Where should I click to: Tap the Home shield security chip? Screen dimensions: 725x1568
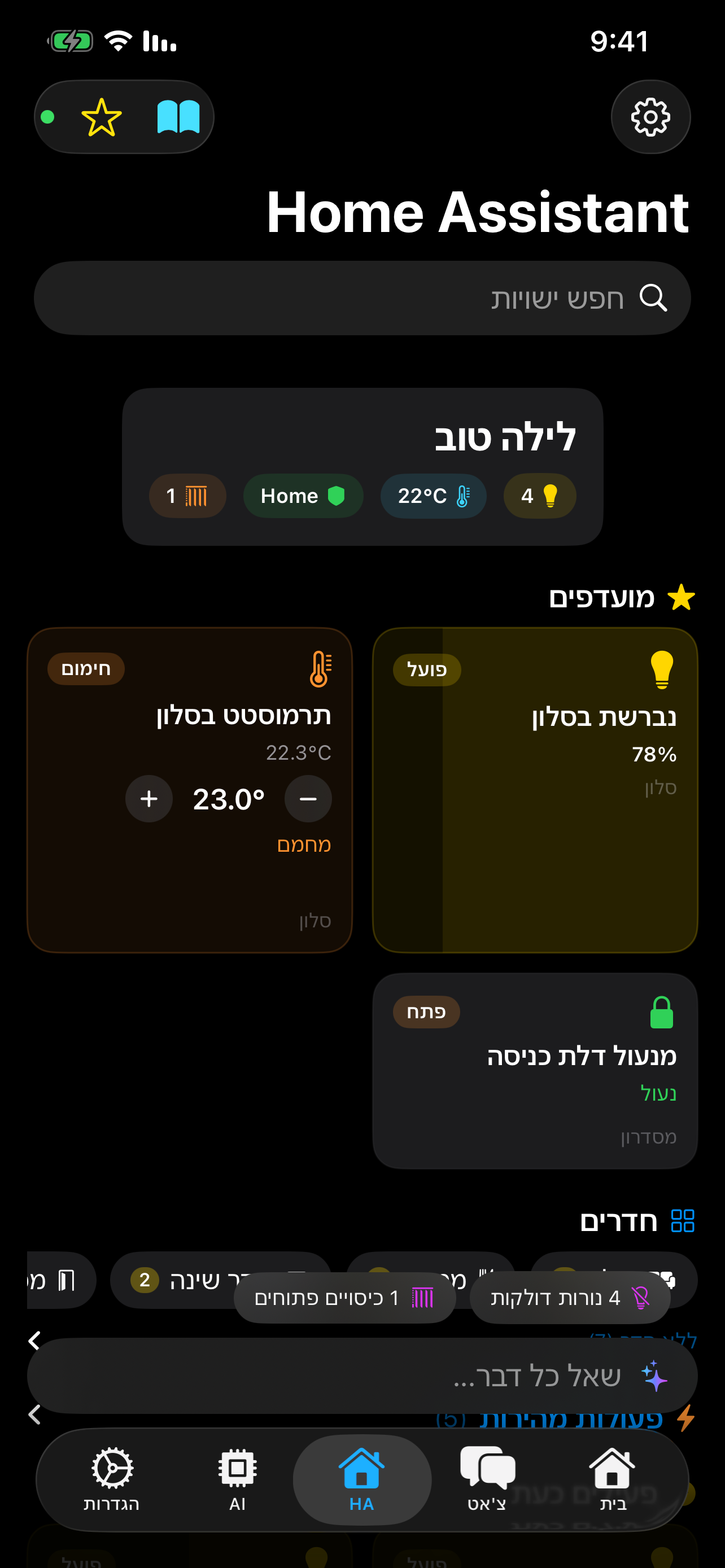point(303,496)
